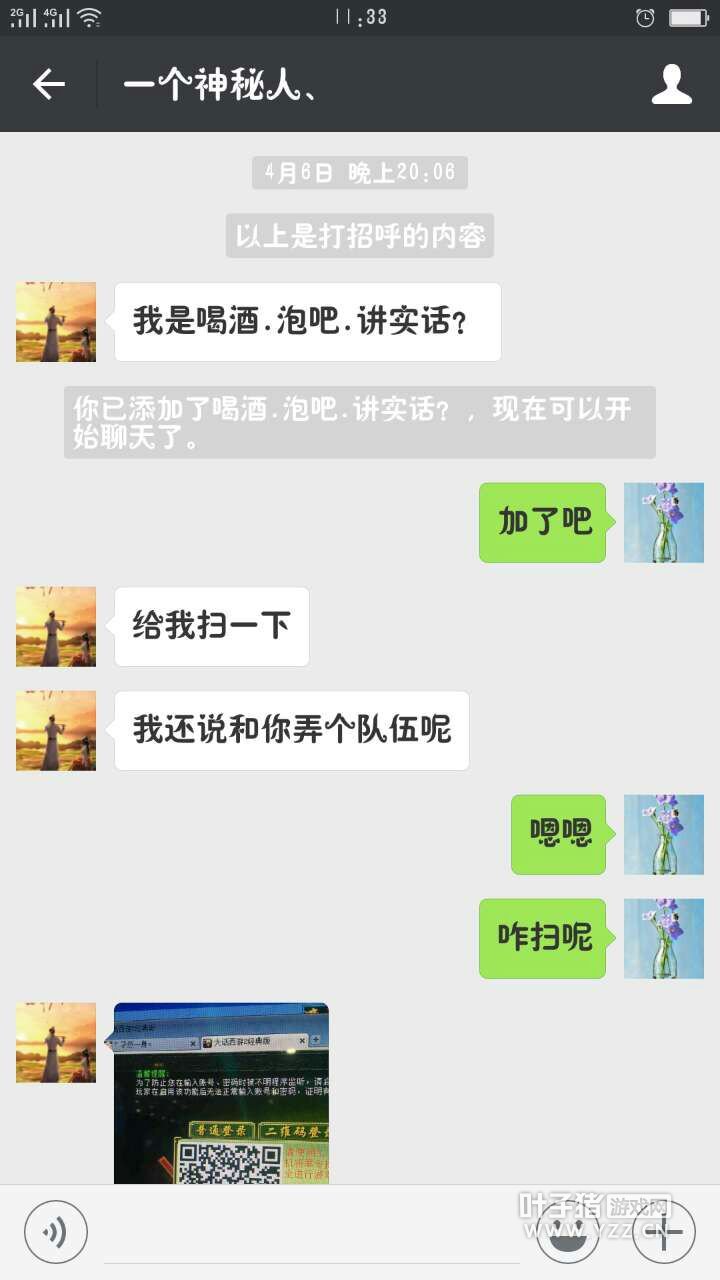View the QR code screenshot image message
The width and height of the screenshot is (720, 1280).
point(221,1093)
